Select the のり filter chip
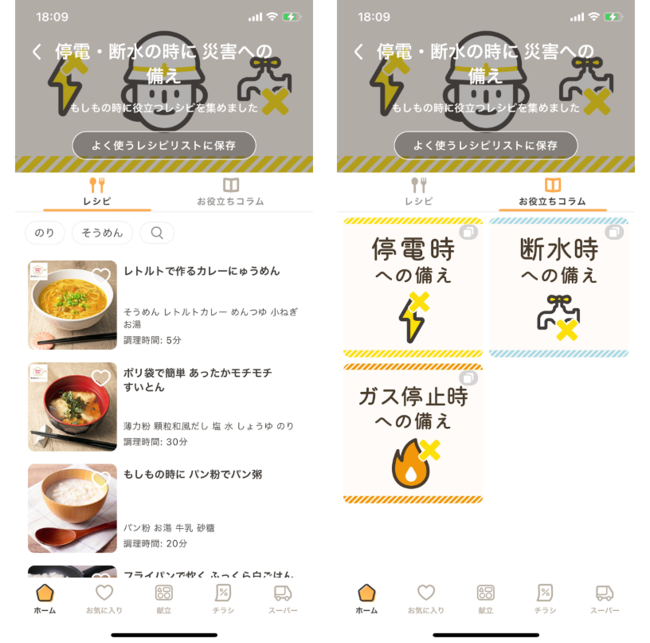The height and width of the screenshot is (643, 650). point(45,233)
